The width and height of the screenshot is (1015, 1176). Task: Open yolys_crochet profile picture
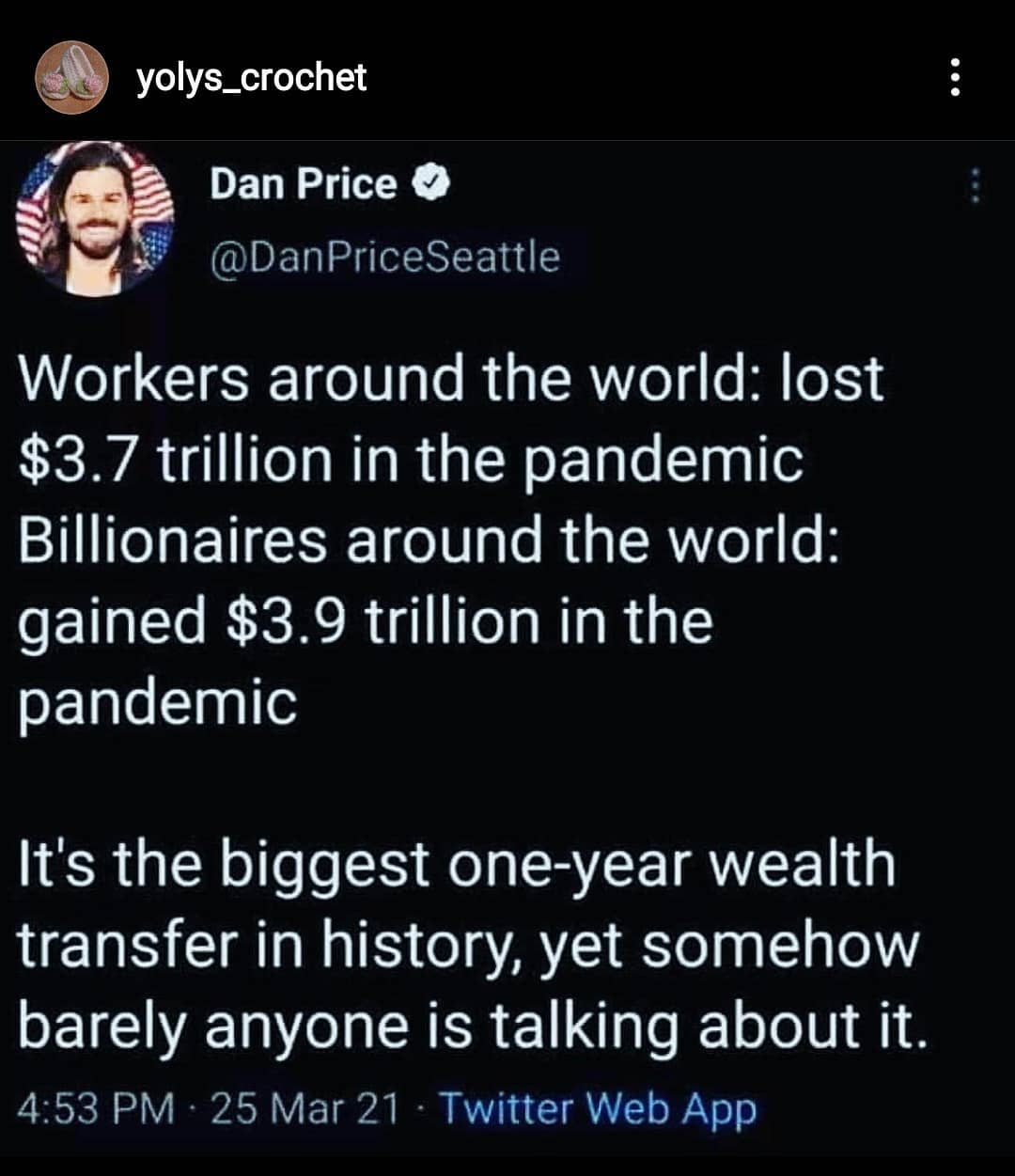point(70,78)
